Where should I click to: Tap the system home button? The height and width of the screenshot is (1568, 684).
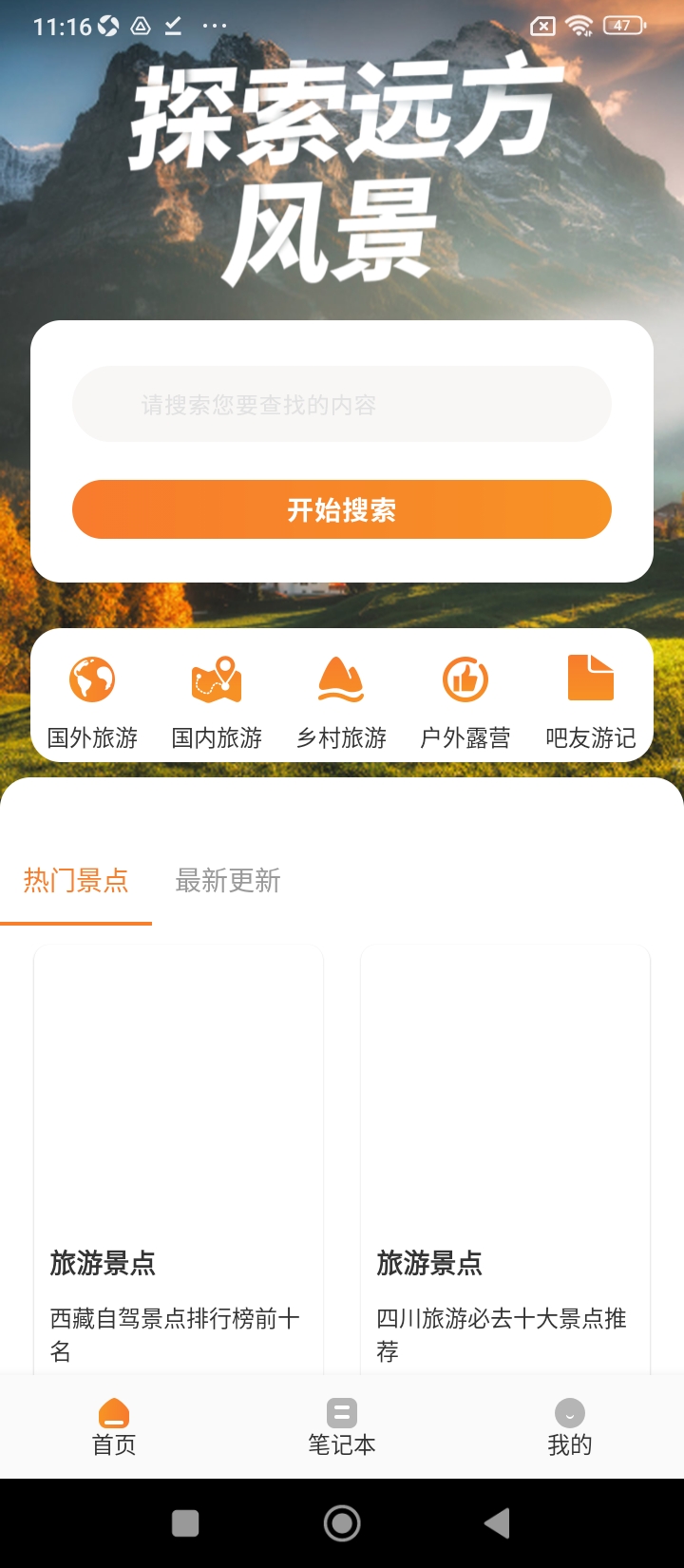(x=342, y=1523)
